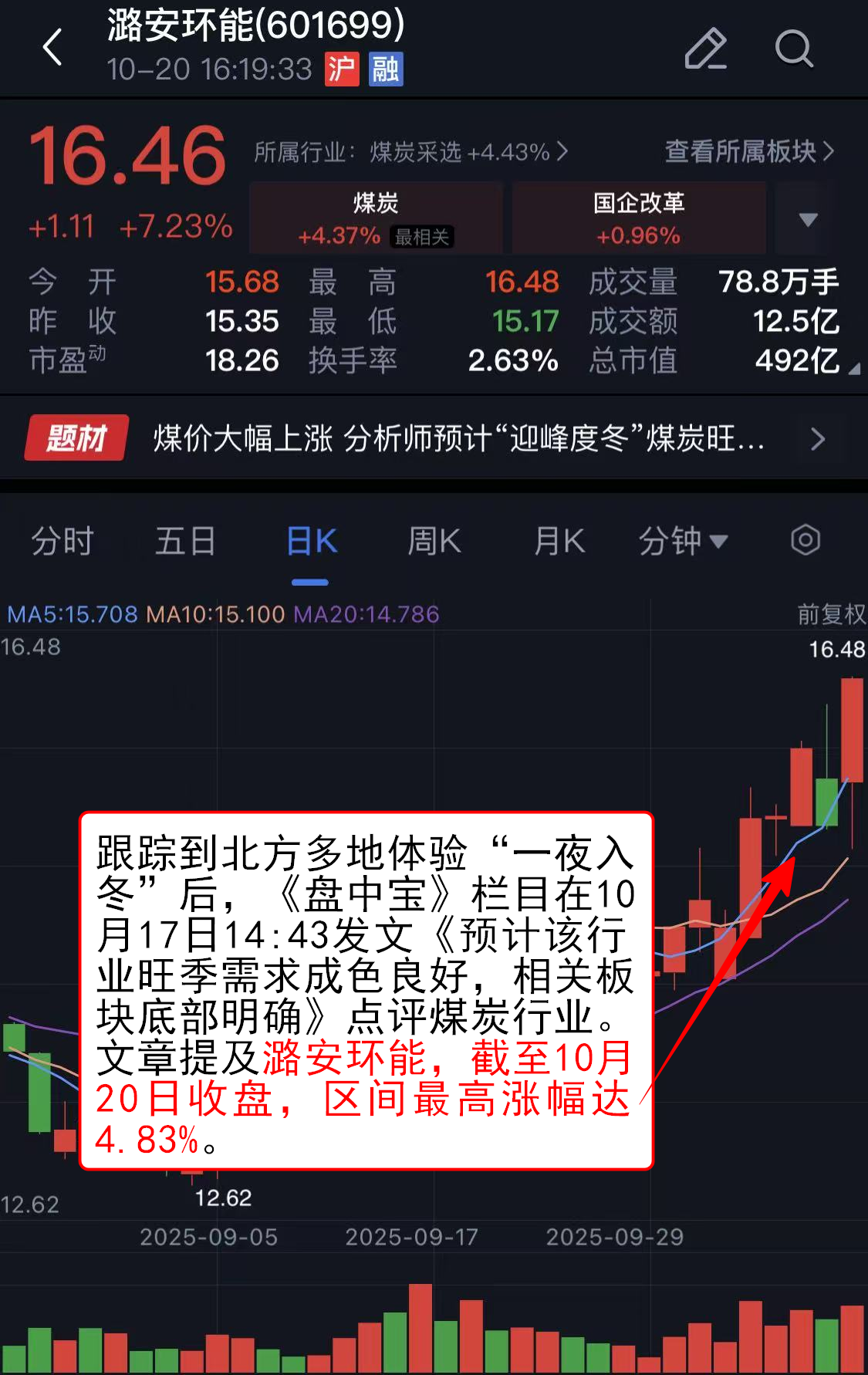Open chart settings hexagon icon
Screen dimensions: 868x1375
point(805,540)
